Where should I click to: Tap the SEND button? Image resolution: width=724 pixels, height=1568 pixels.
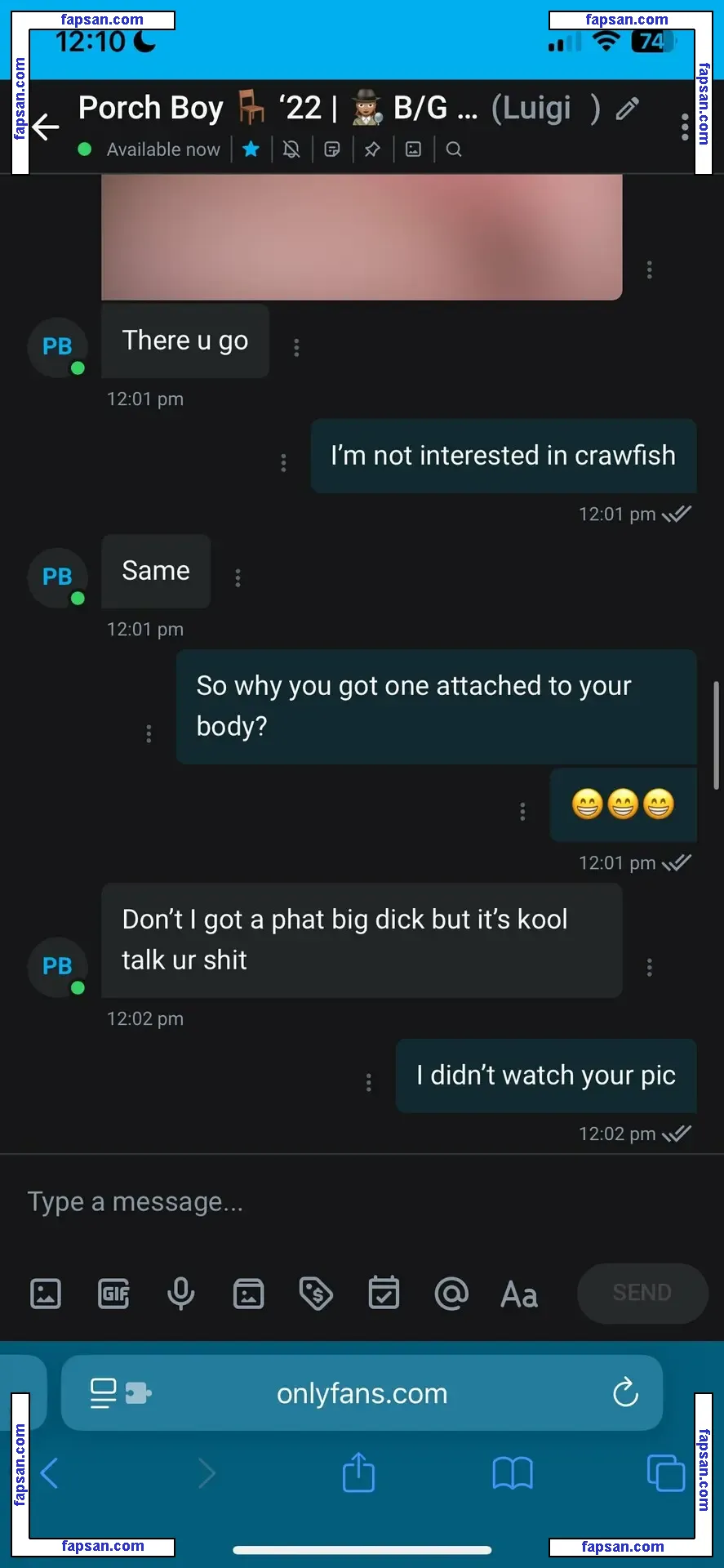point(642,1293)
